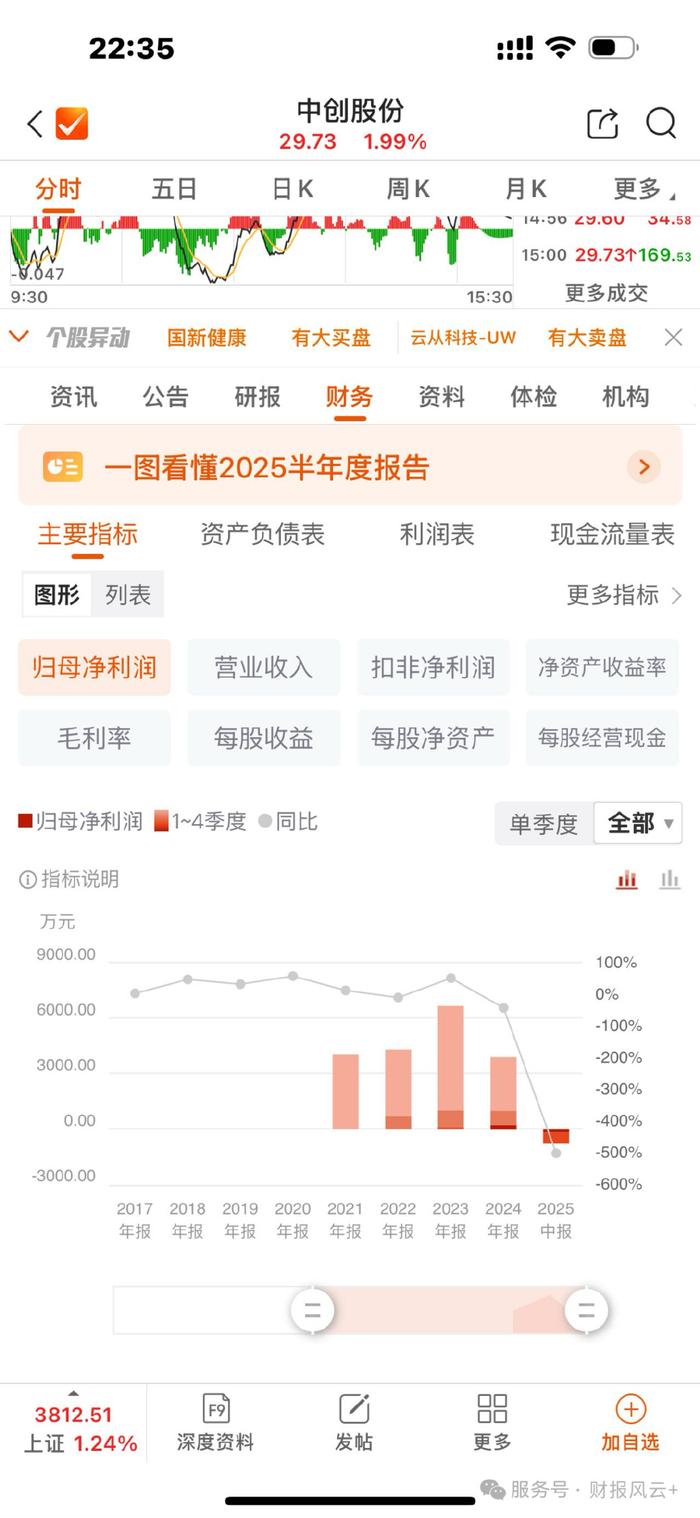
Task: Open 更多指标 link
Action: 624,595
